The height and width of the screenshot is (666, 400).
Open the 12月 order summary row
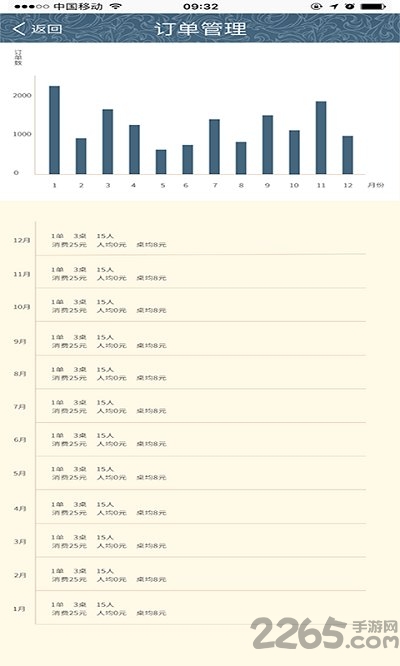click(x=201, y=238)
